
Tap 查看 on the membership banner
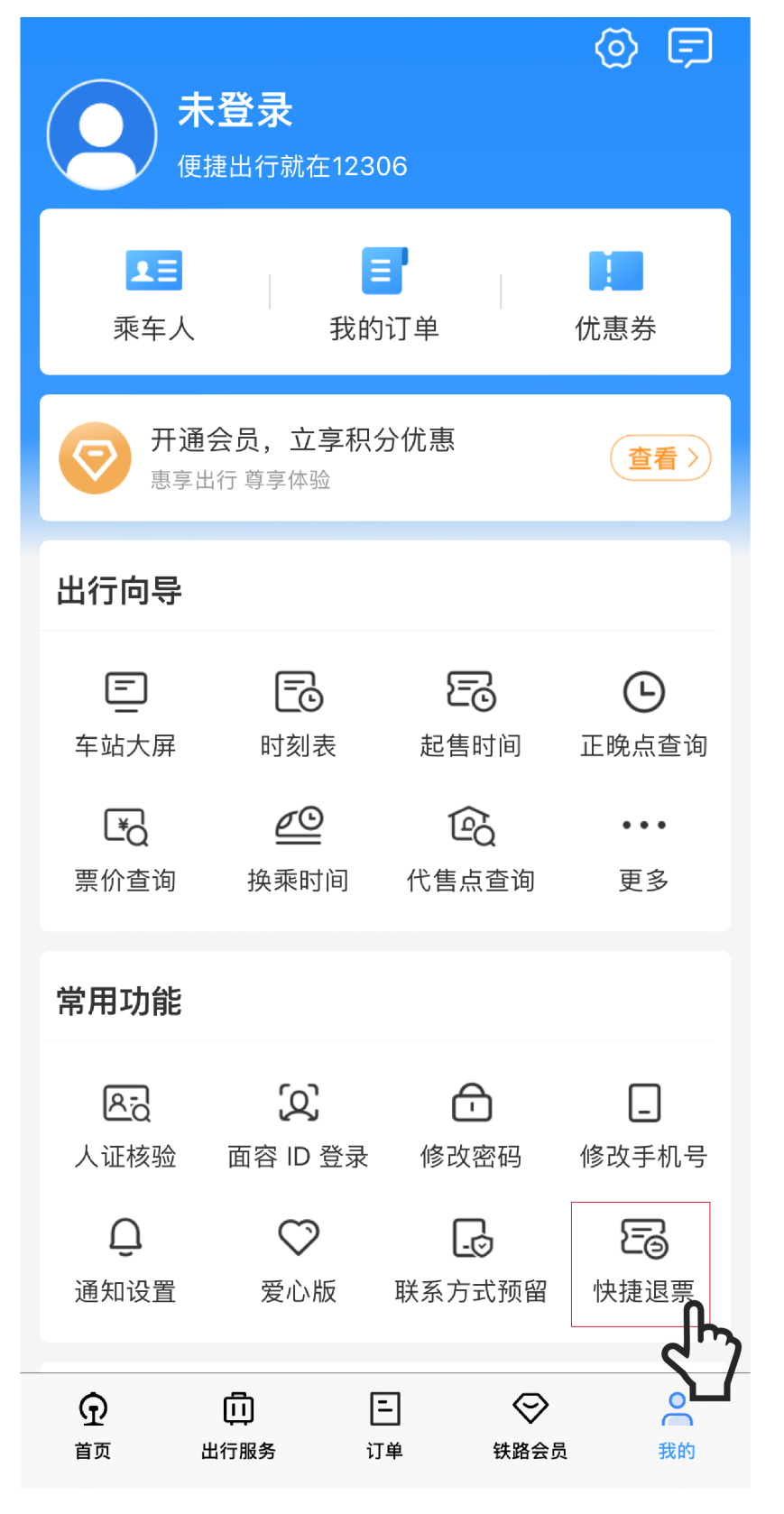(661, 458)
